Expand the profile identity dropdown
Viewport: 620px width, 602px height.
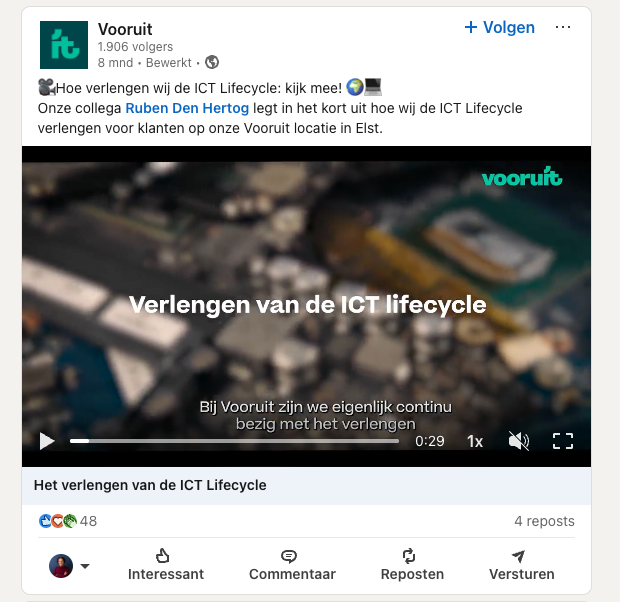(x=70, y=566)
